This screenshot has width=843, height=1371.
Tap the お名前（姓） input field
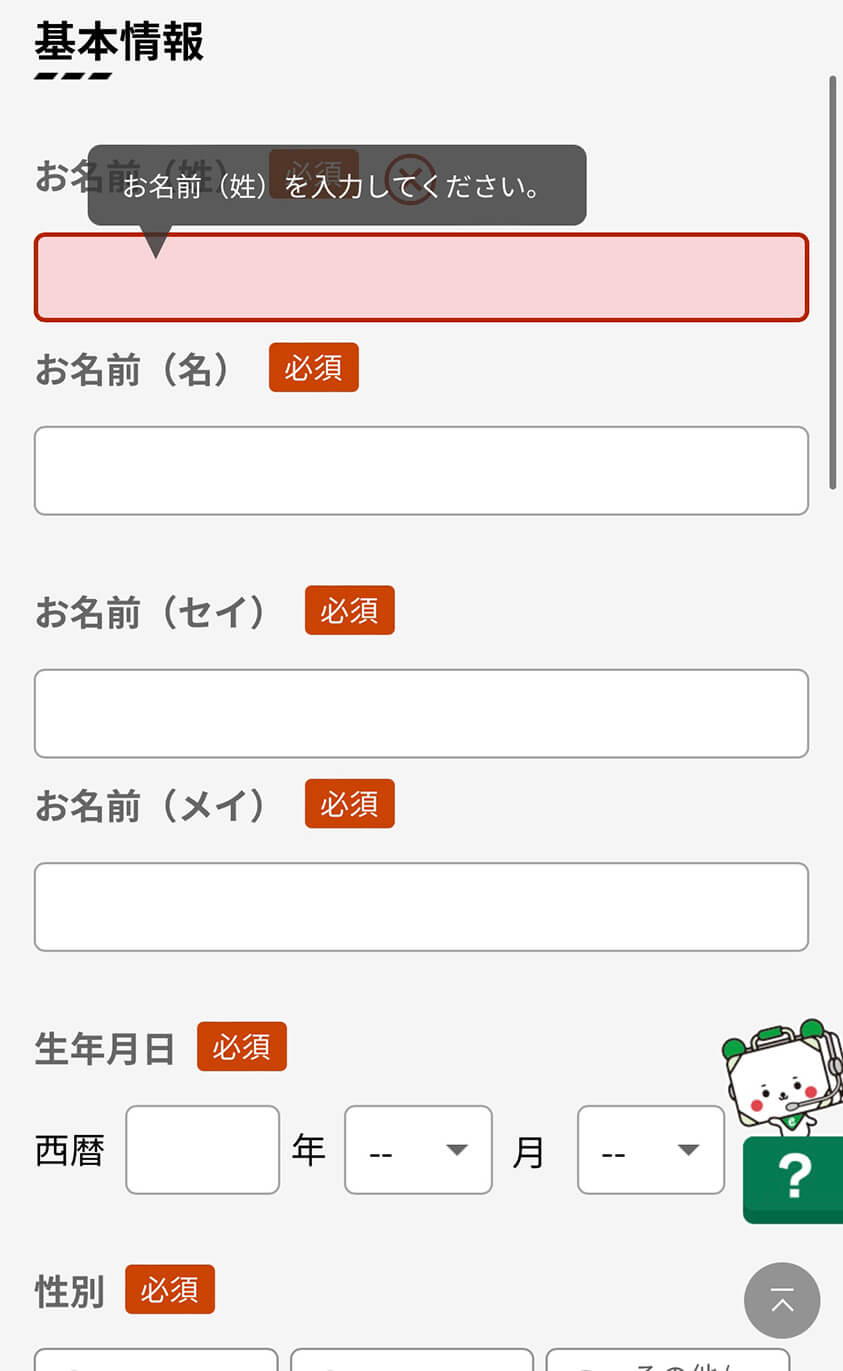pos(421,277)
